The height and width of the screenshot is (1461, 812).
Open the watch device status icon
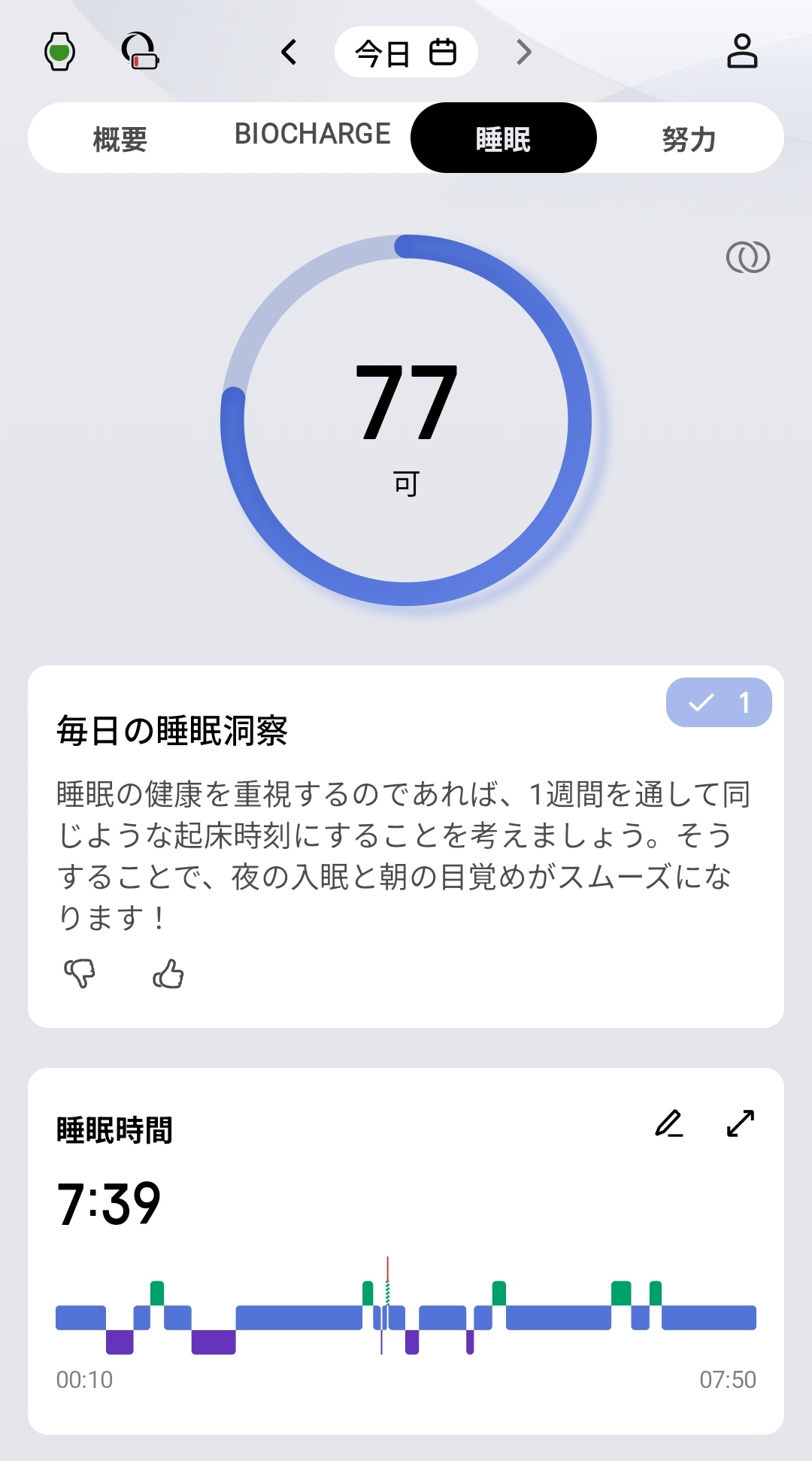coord(59,52)
